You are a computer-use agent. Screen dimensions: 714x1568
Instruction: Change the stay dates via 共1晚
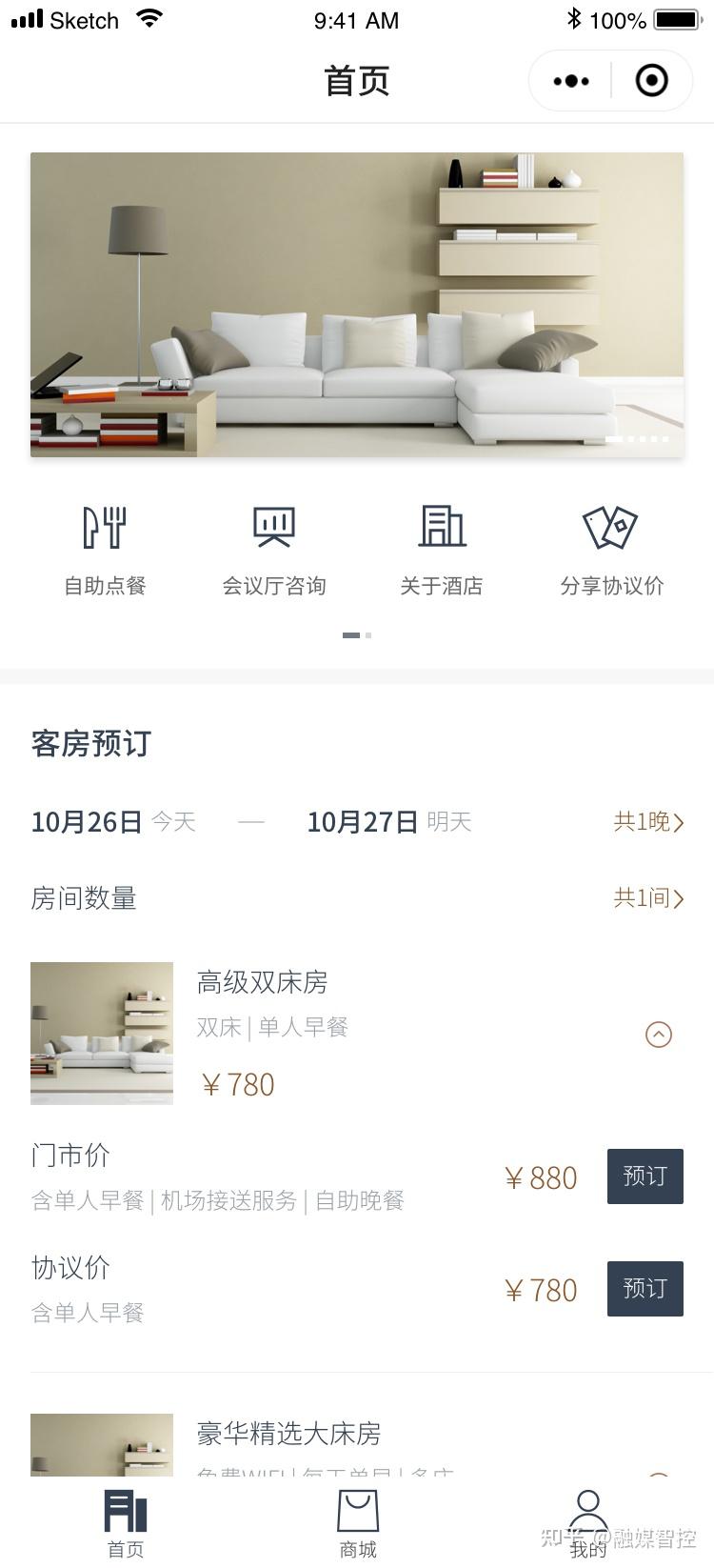pos(648,822)
